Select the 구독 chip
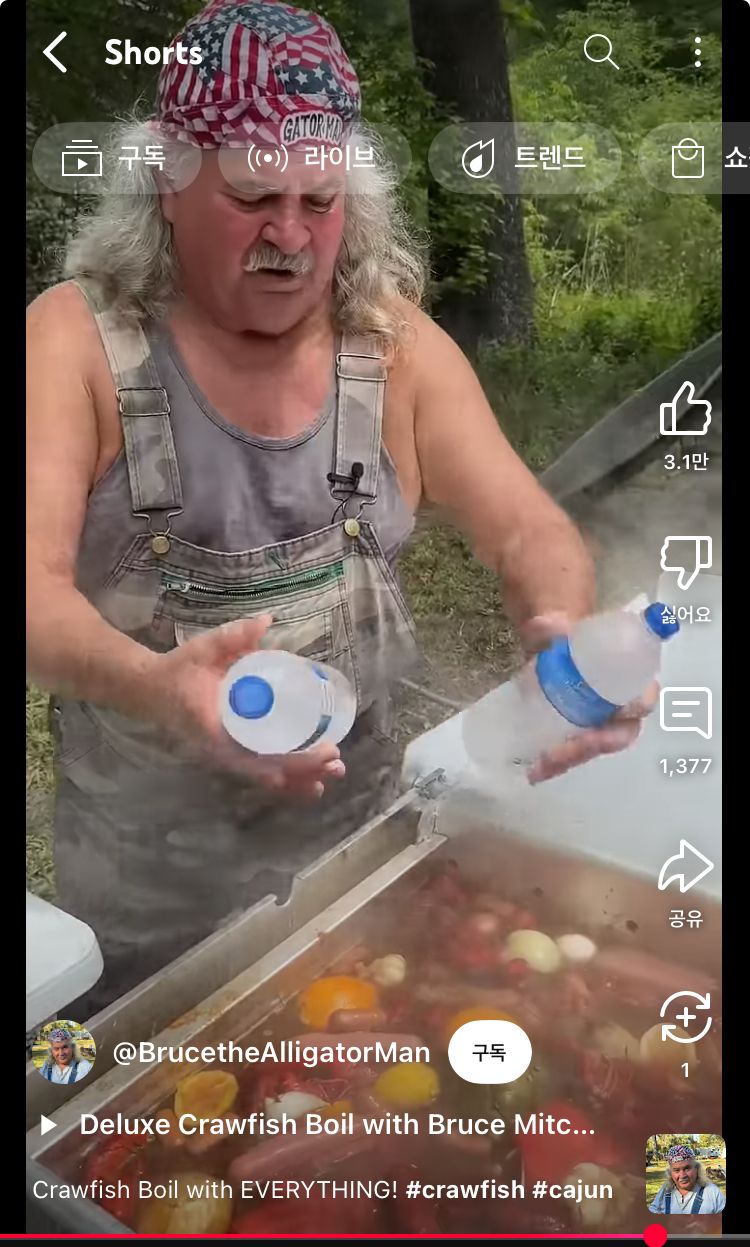The width and height of the screenshot is (750, 1247). [x=116, y=158]
